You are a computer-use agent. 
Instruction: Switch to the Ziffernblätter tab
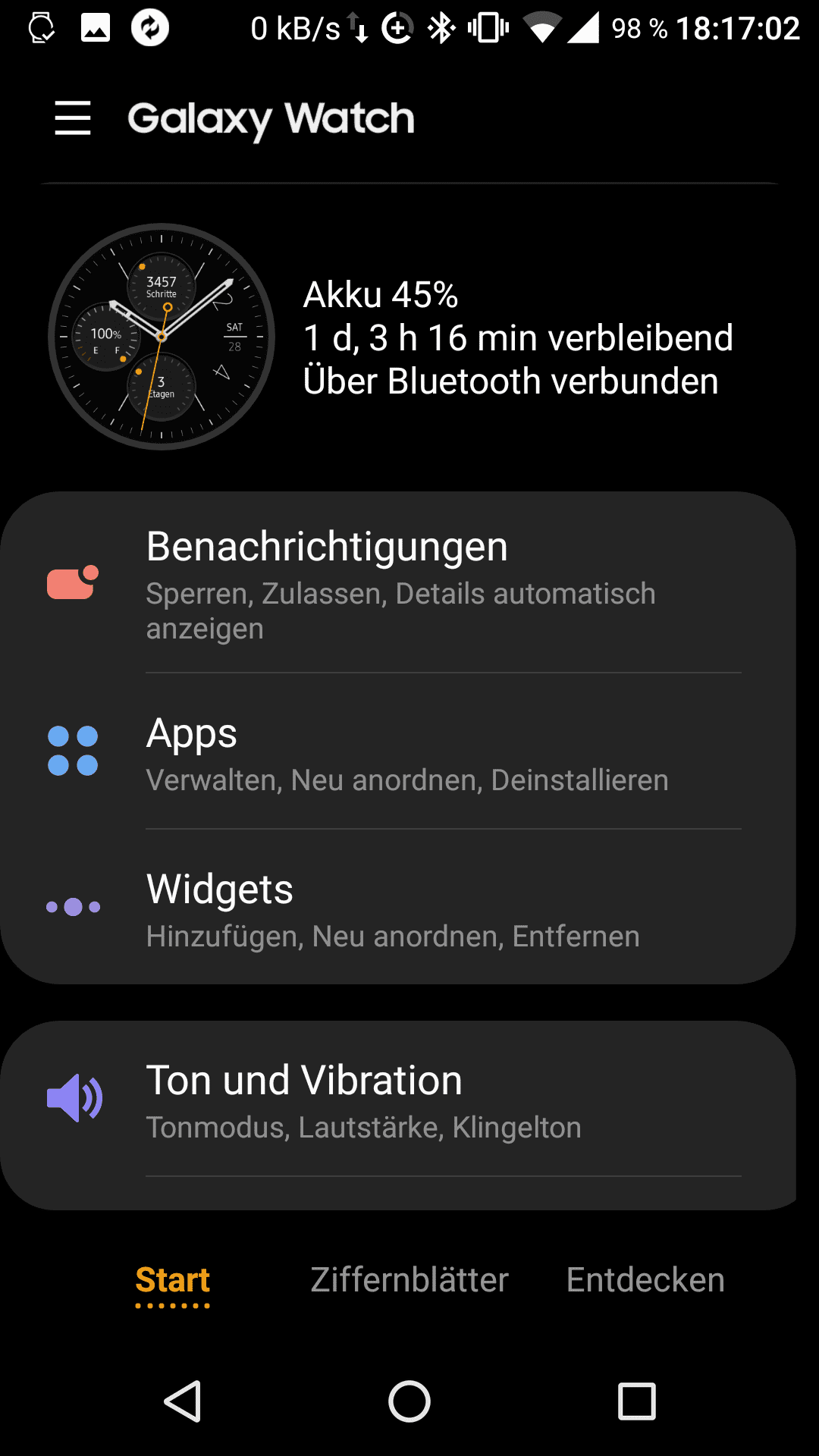[x=409, y=1281]
